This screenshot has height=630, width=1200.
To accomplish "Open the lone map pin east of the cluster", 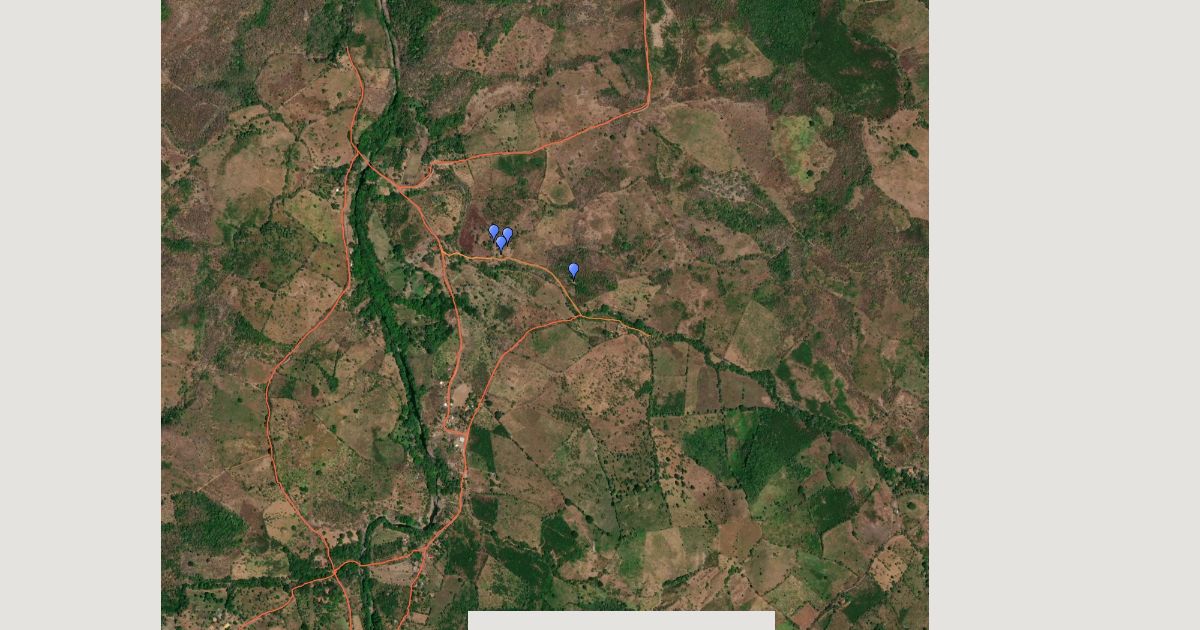I will pos(573,269).
